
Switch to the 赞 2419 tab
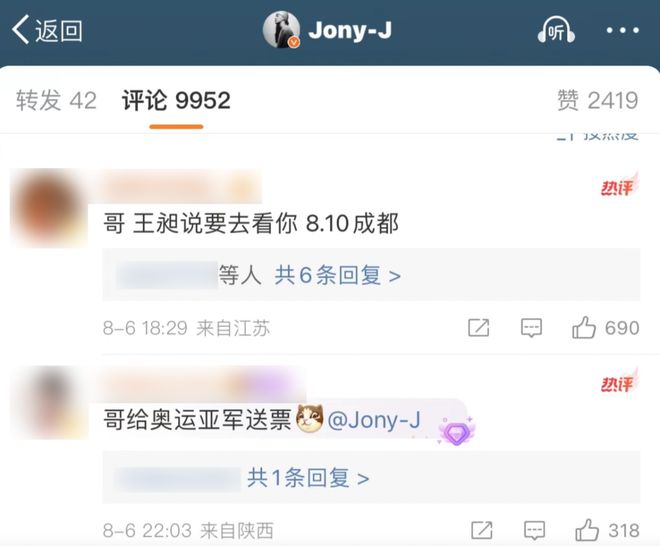(597, 101)
